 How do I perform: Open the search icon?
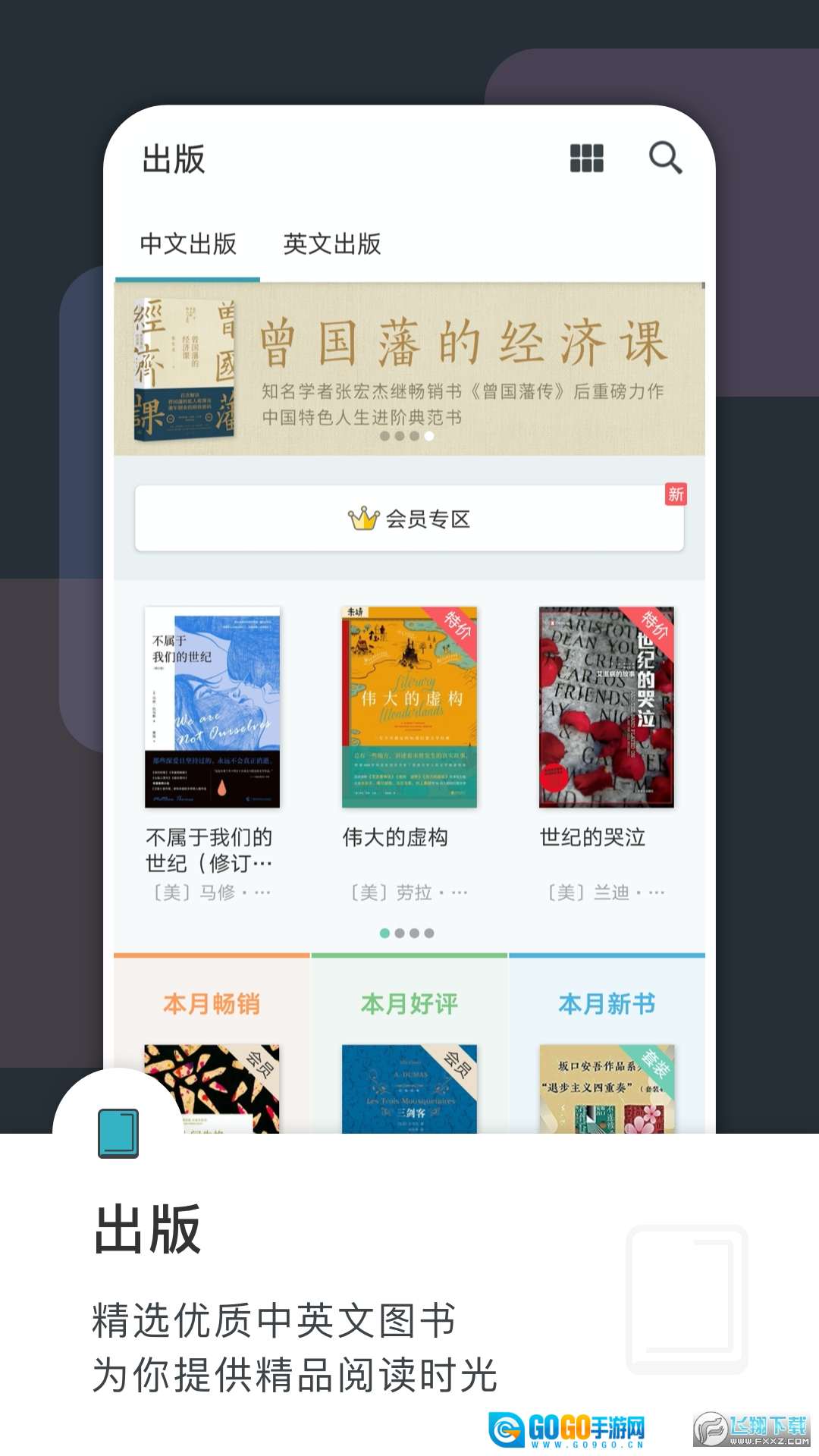click(x=666, y=159)
